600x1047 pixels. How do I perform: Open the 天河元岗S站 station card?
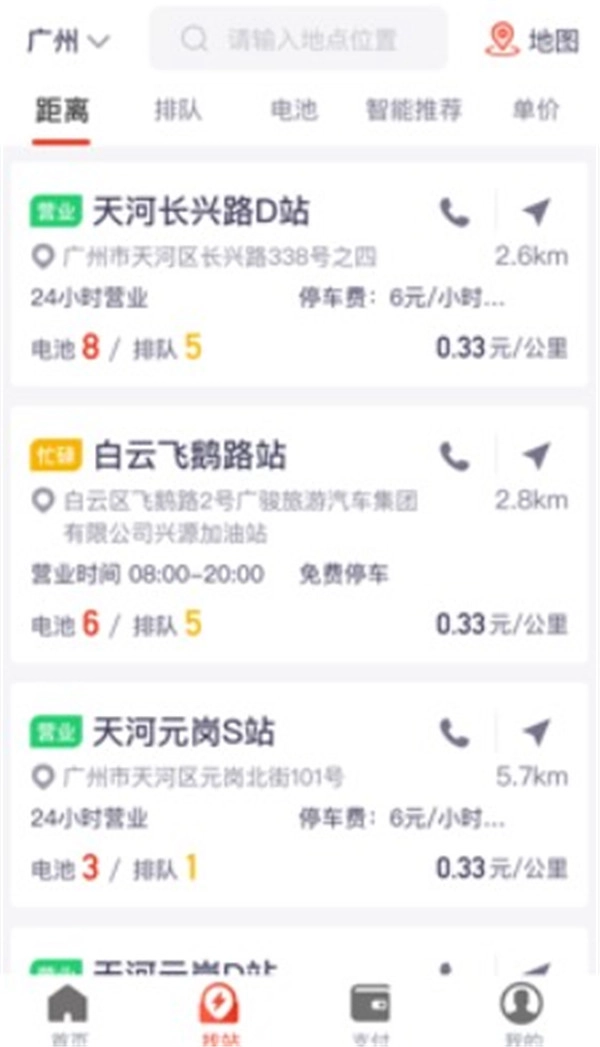coord(250,820)
